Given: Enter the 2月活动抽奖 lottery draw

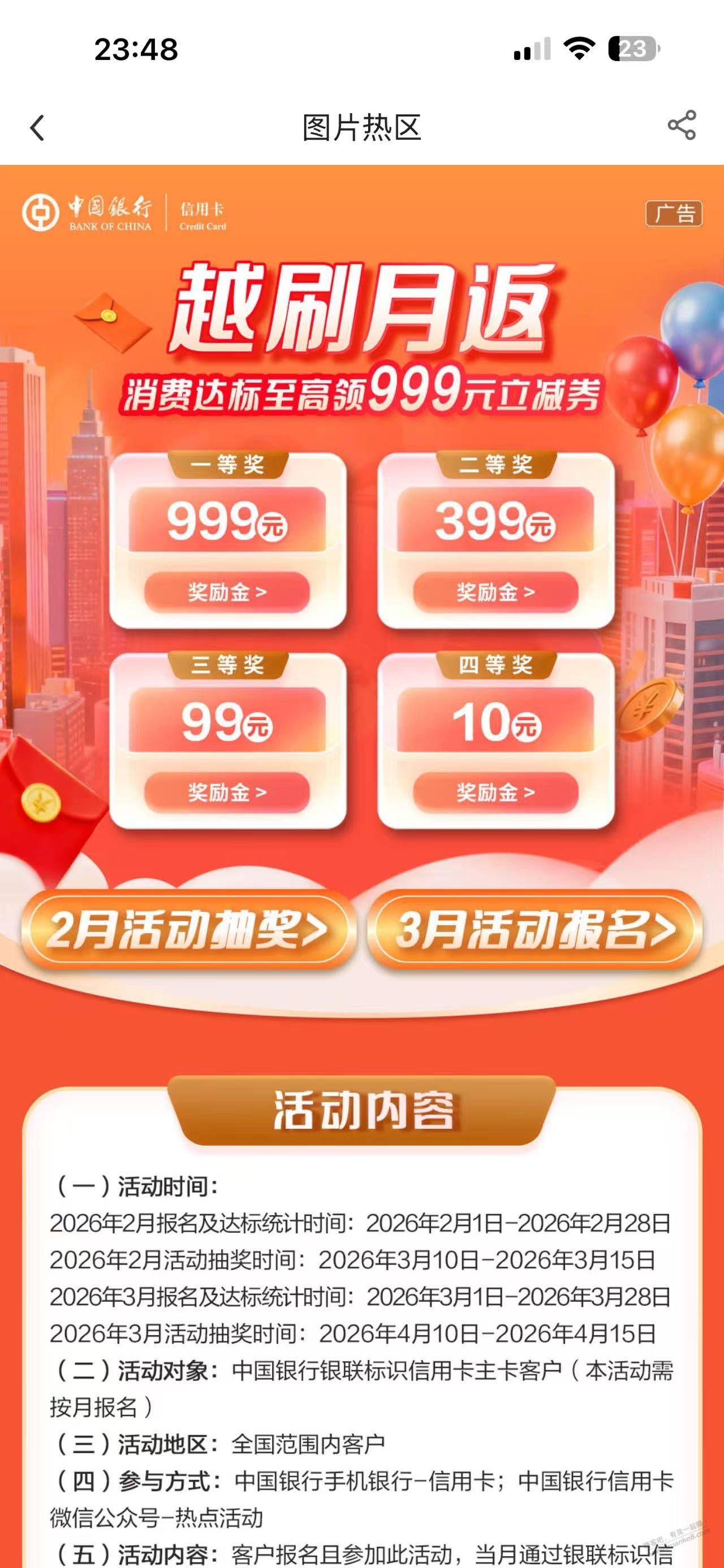Looking at the screenshot, I should coord(188,929).
